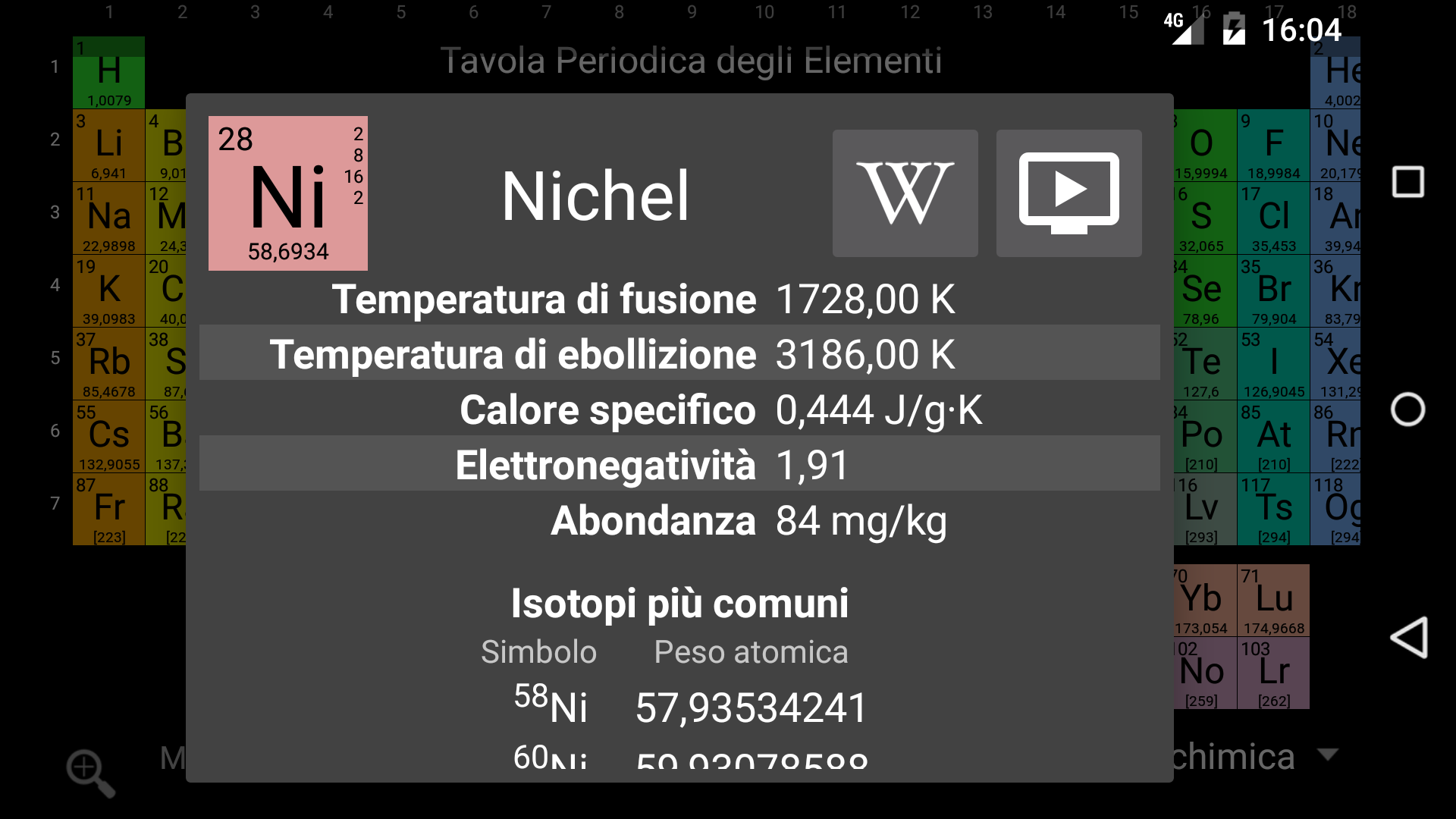Tap the Lawrencium (Lr) element tile
Viewport: 1456px width, 819px height.
pos(1274,673)
